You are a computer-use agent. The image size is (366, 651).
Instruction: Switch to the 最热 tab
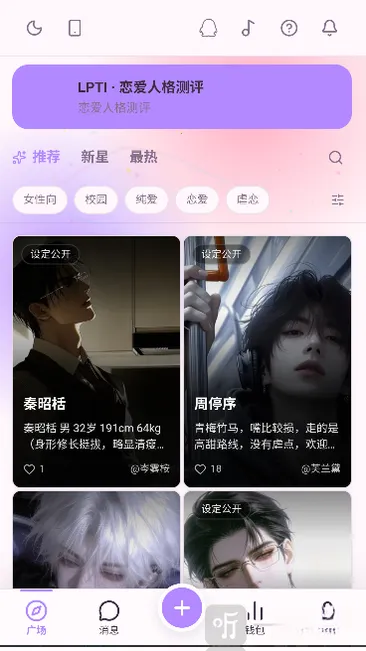(144, 157)
